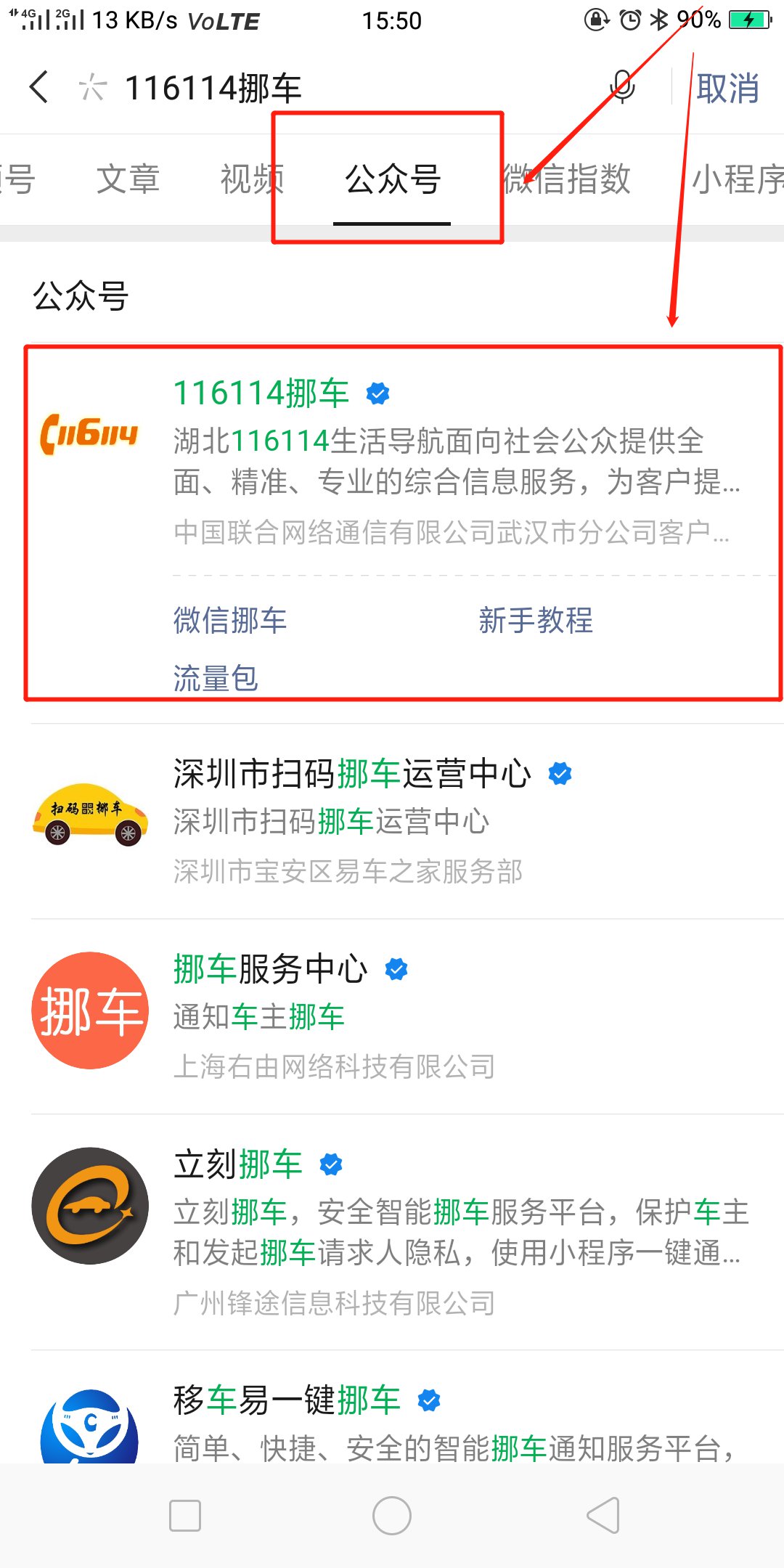
Task: Open the 微信挪车 link
Action: [x=230, y=621]
